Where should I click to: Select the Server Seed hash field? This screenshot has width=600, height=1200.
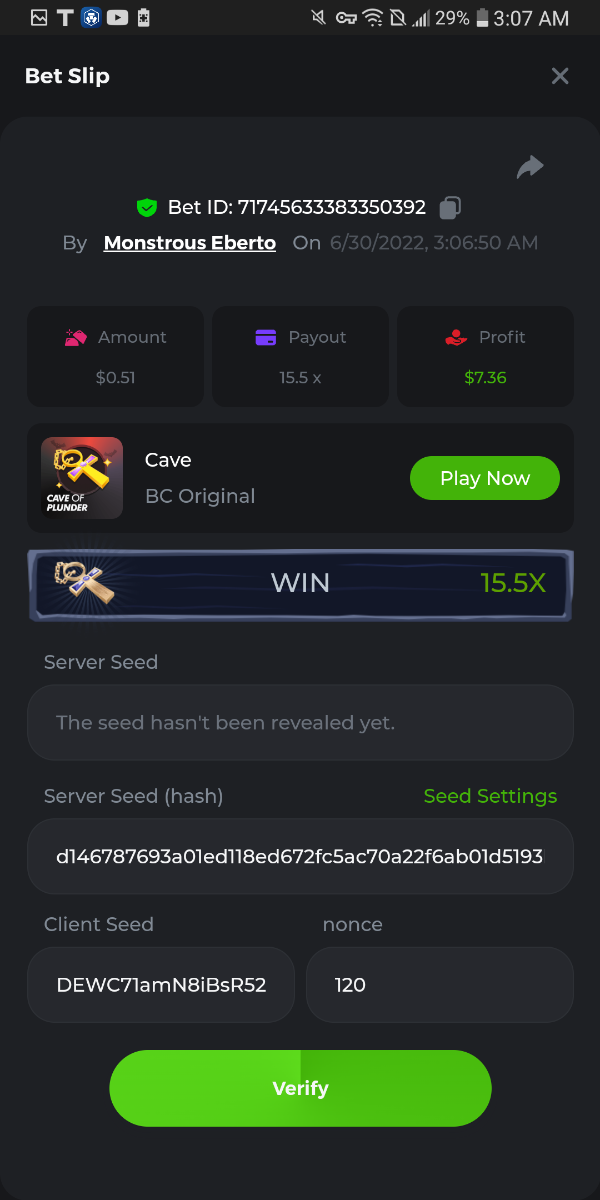tap(300, 856)
